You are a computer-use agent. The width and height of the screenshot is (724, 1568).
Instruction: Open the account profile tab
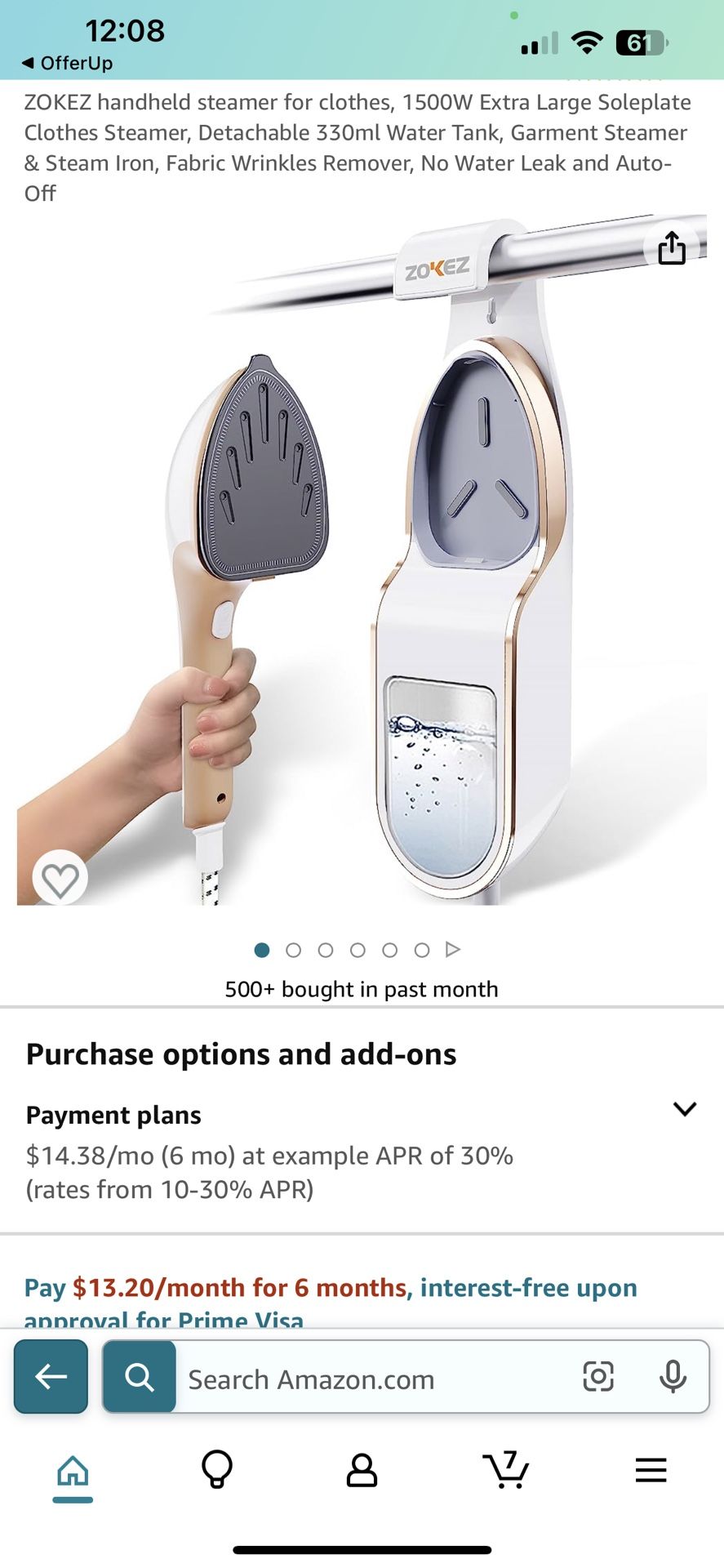[x=362, y=1470]
